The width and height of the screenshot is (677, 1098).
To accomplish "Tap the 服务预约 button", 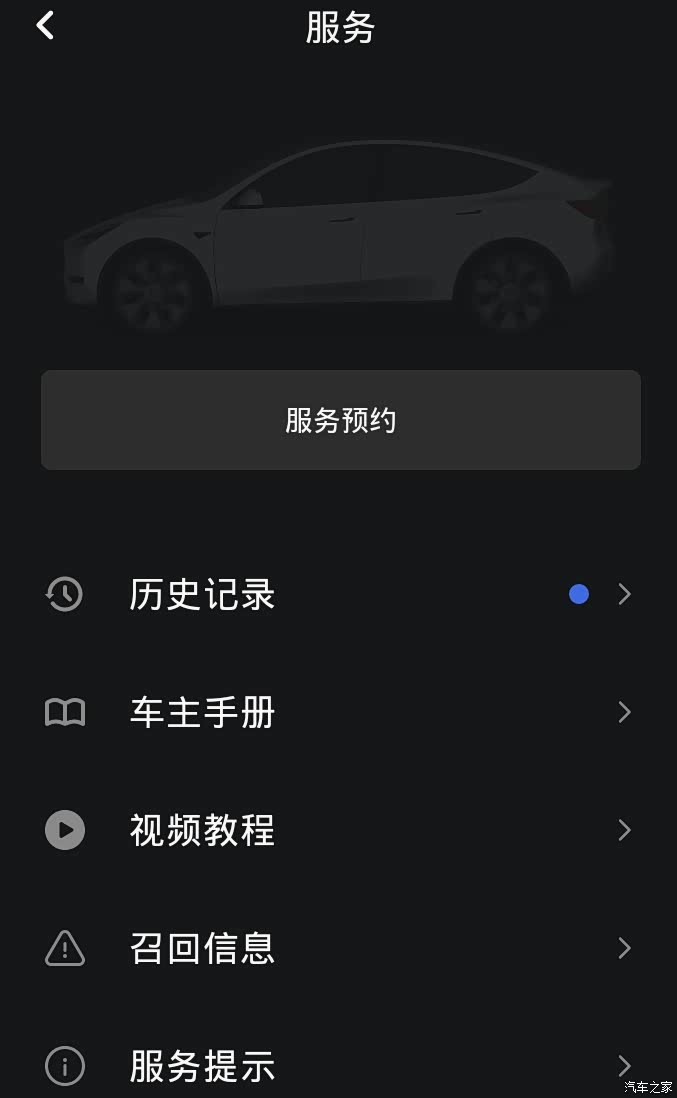I will [340, 420].
